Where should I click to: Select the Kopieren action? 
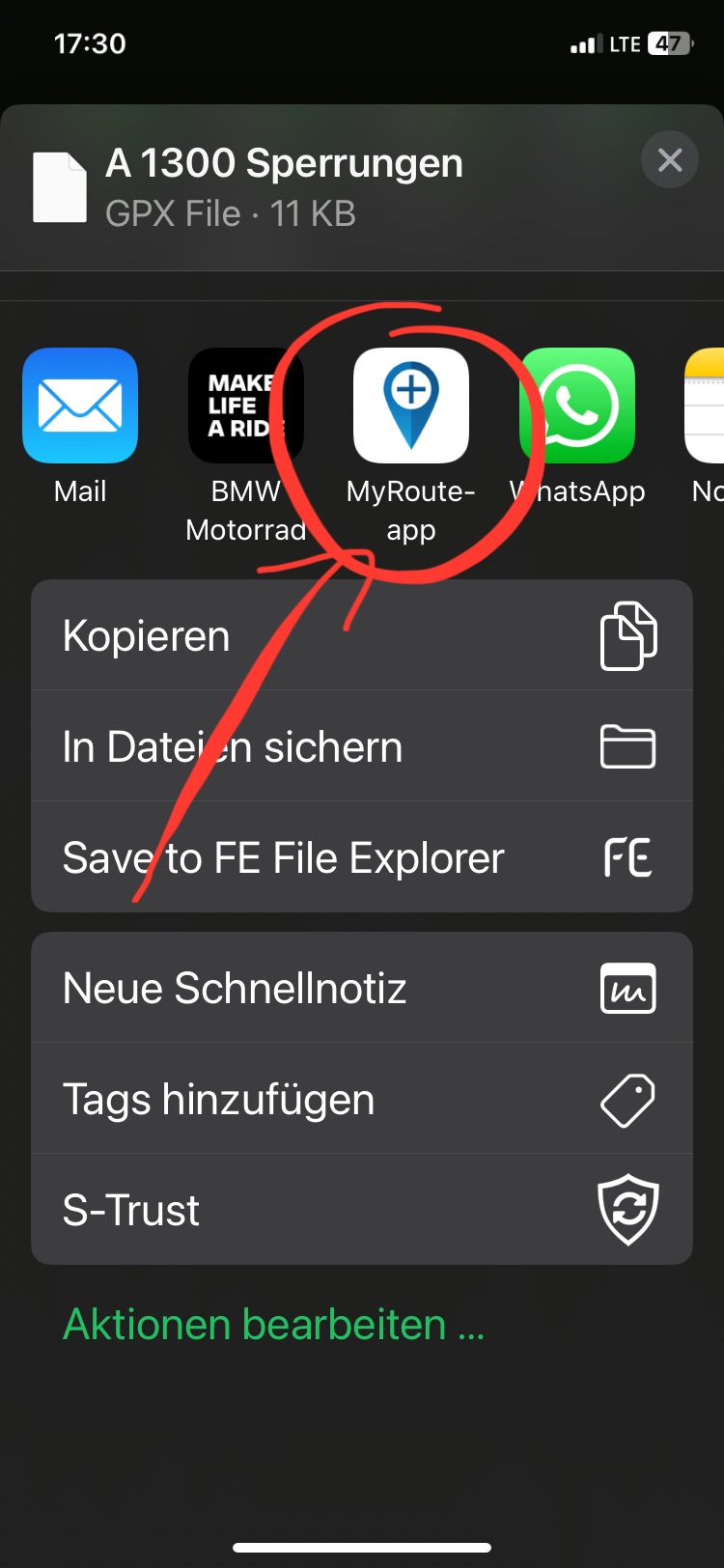(362, 635)
